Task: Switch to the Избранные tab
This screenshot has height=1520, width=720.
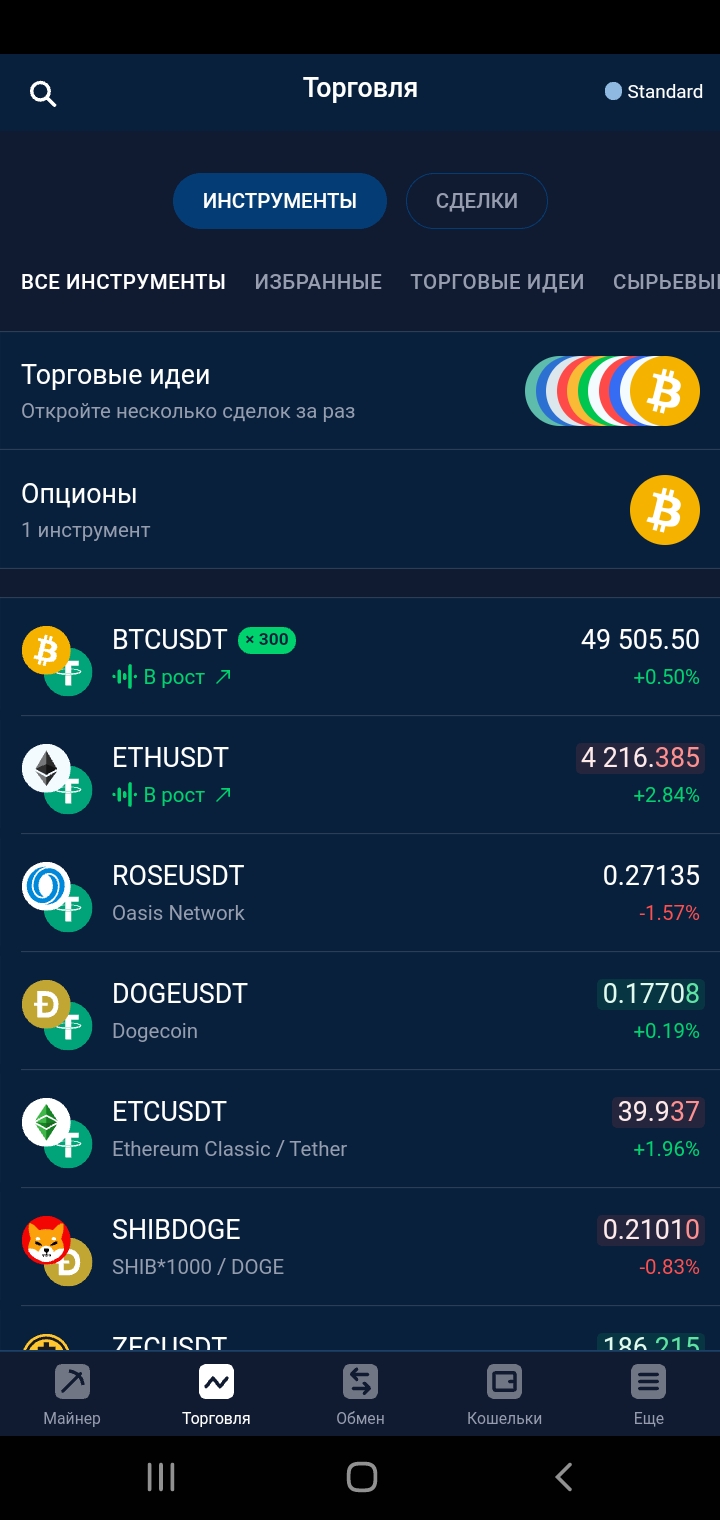Action: pos(318,282)
